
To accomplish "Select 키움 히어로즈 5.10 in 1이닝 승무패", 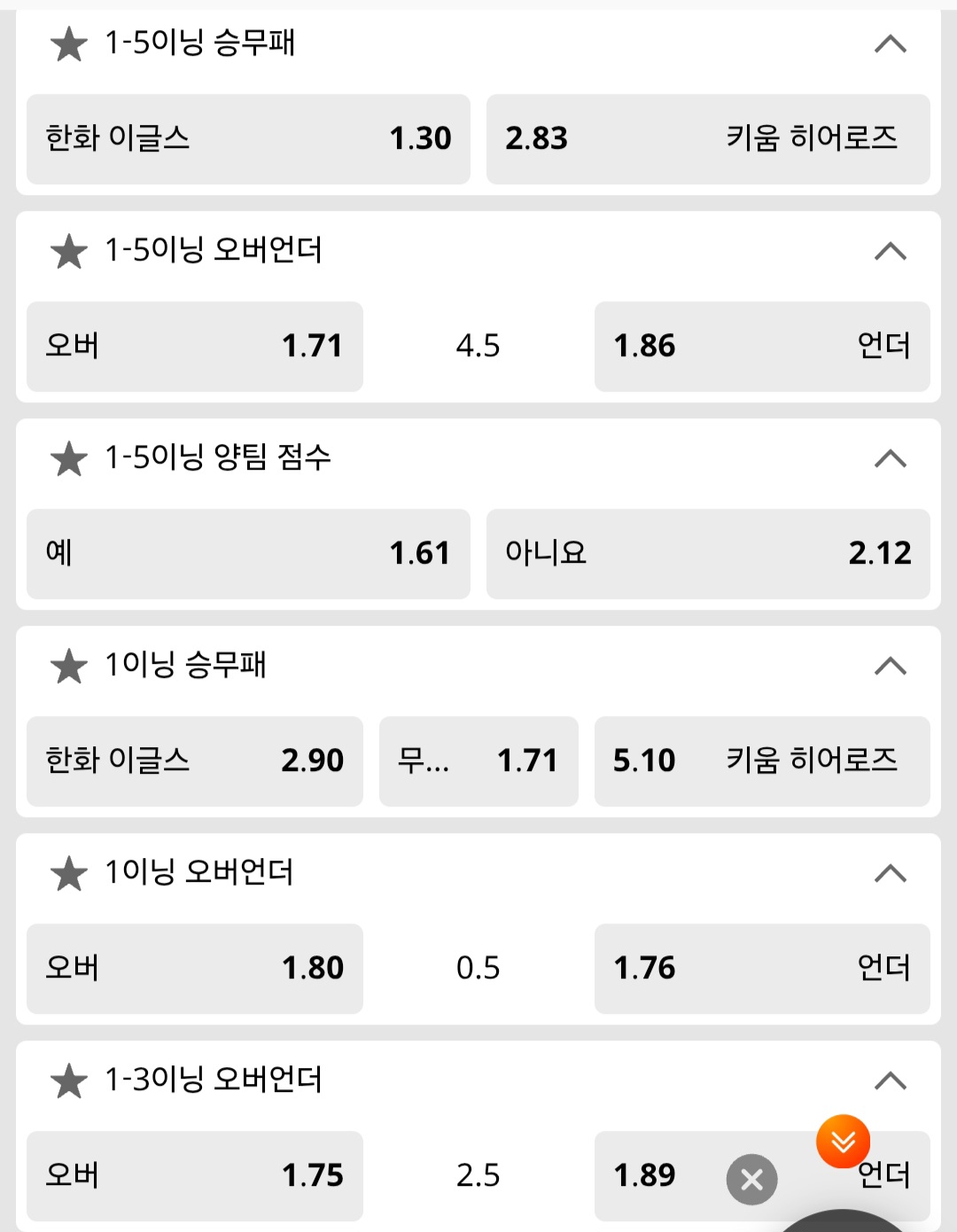I will pos(761,761).
